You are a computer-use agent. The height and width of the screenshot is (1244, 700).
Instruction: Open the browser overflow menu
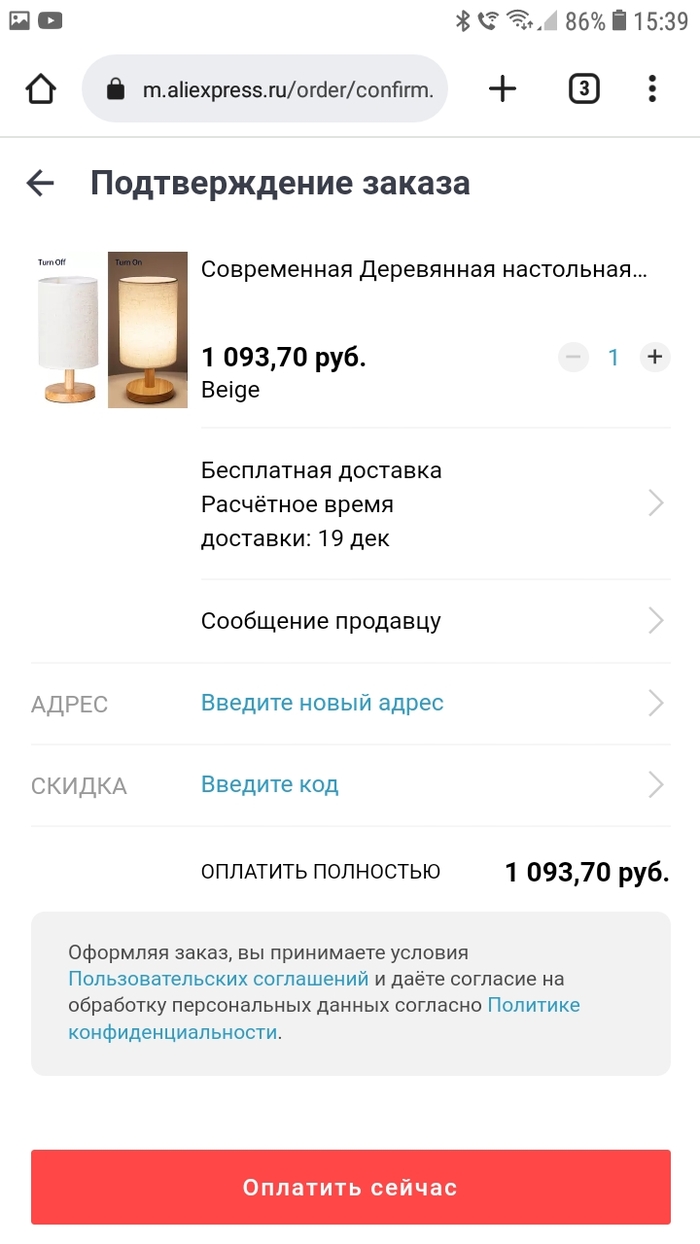[x=652, y=89]
